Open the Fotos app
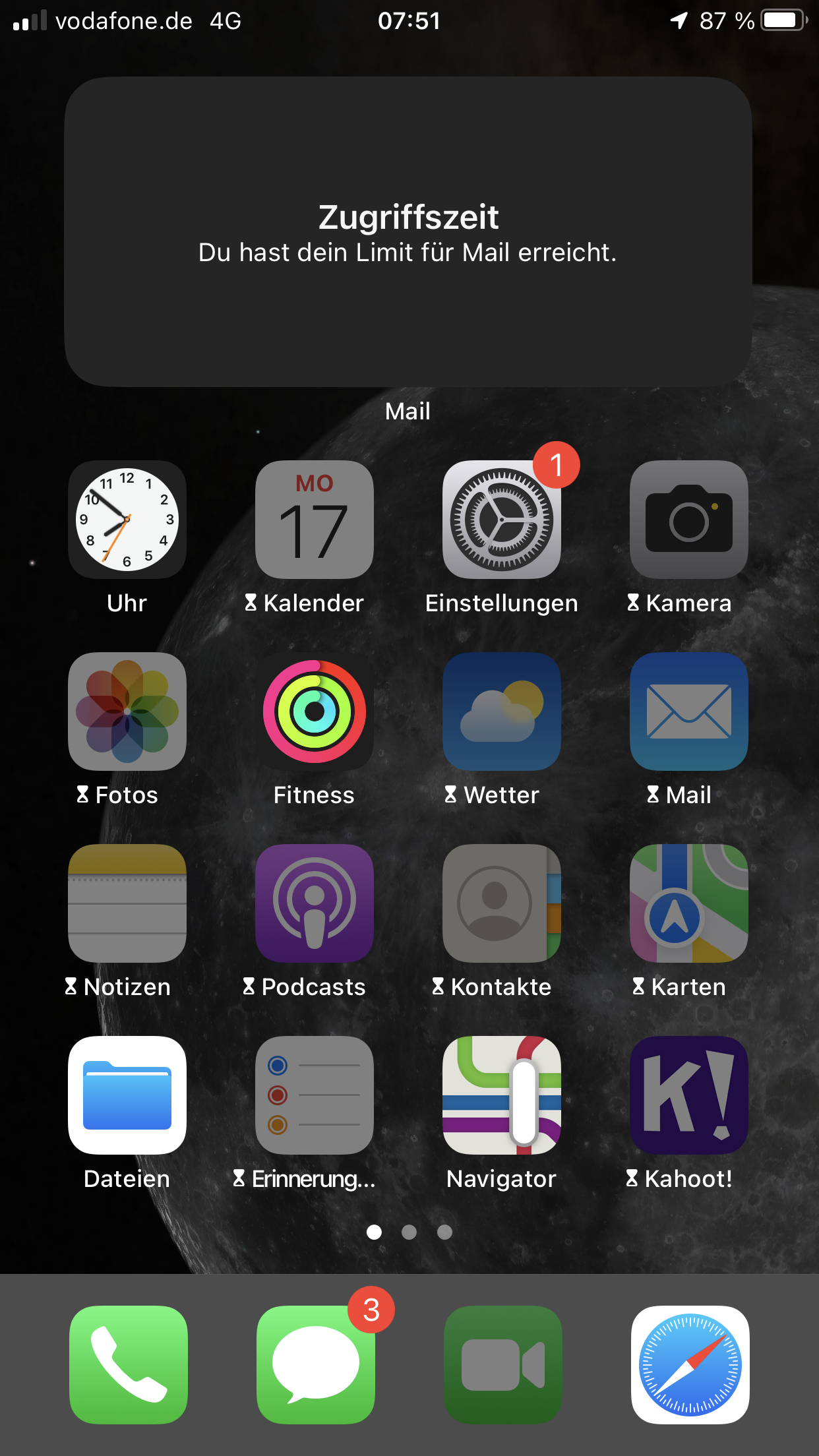 click(x=127, y=712)
